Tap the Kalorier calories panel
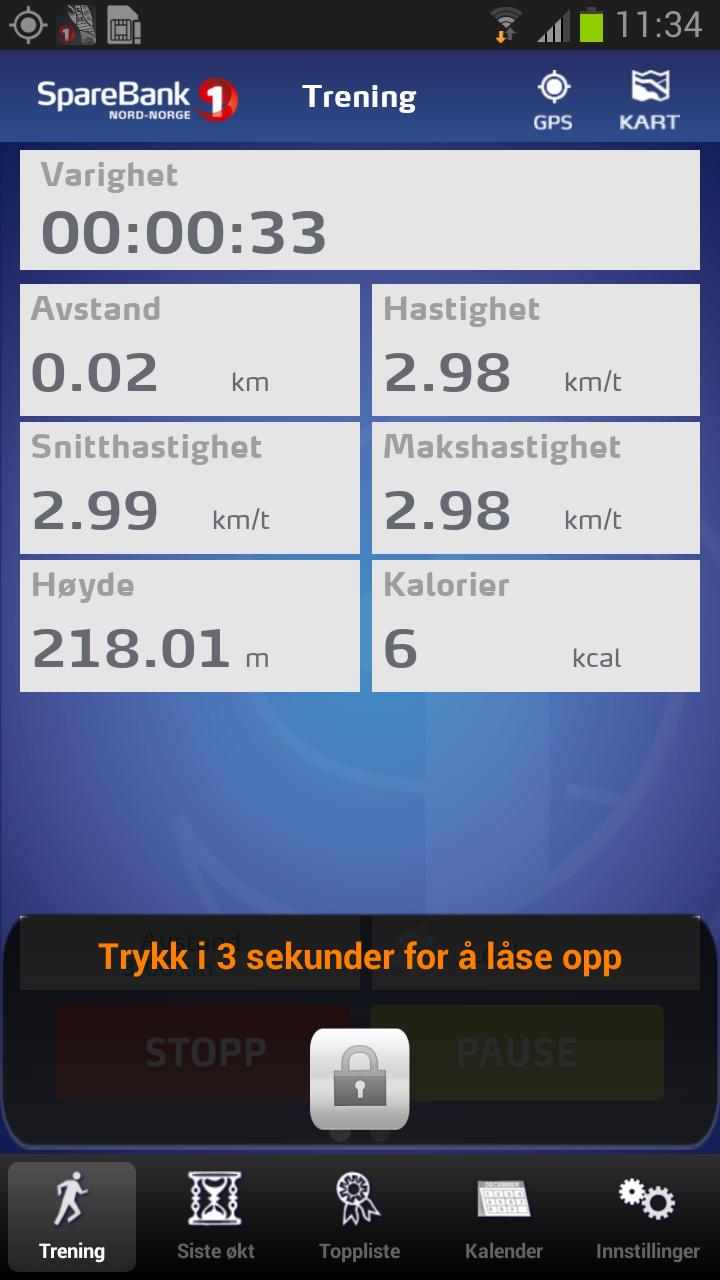This screenshot has height=1280, width=720. tap(535, 625)
